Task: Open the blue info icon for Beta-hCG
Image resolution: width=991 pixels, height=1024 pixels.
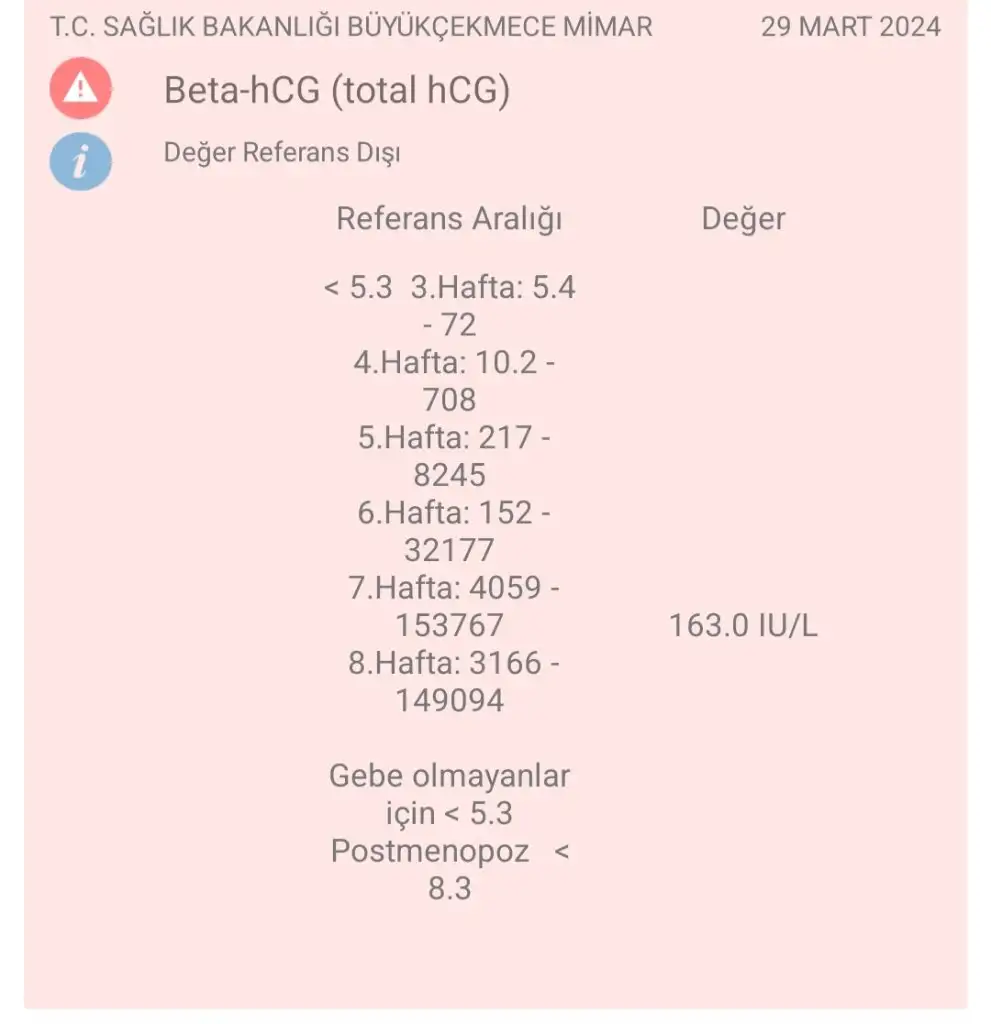Action: (x=80, y=160)
